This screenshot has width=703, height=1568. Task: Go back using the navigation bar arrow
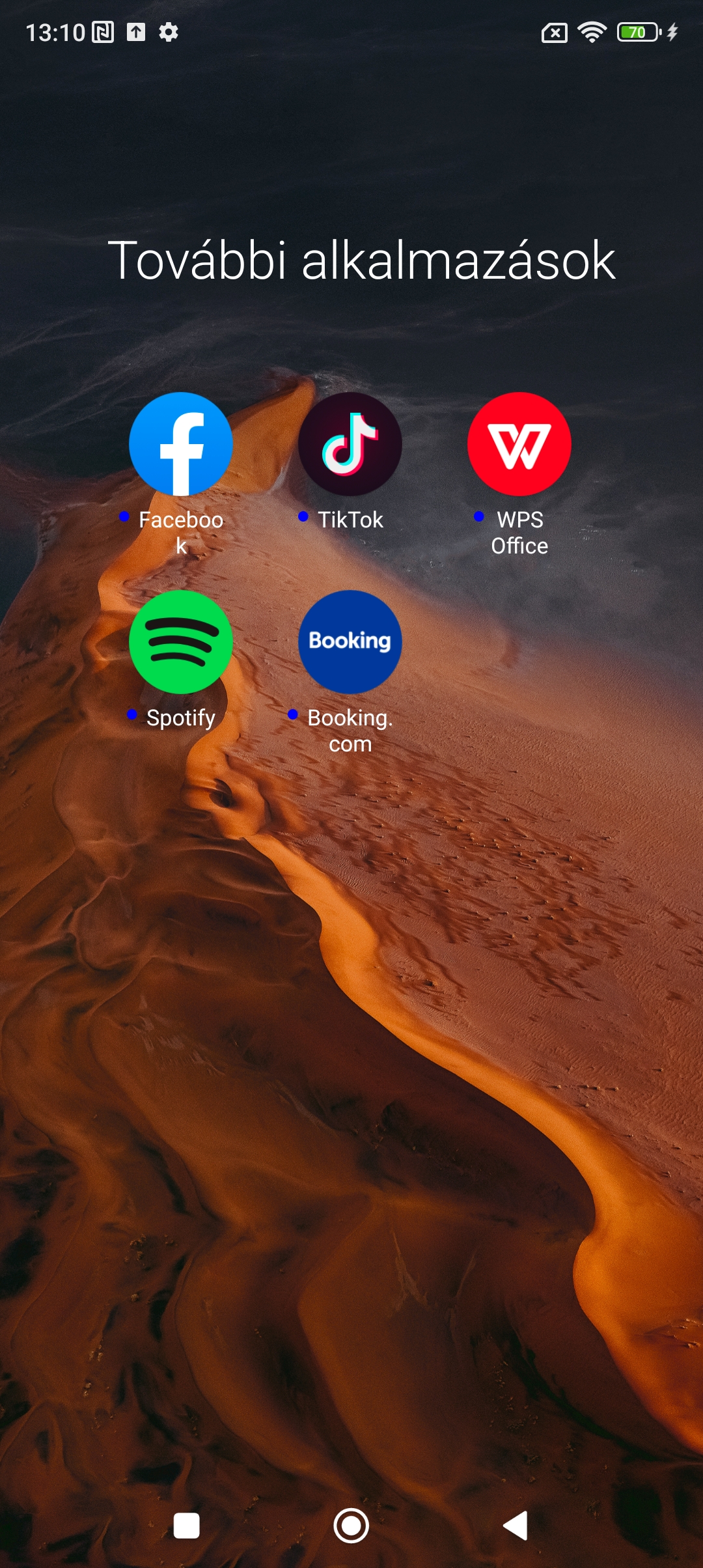pyautogui.click(x=516, y=1526)
